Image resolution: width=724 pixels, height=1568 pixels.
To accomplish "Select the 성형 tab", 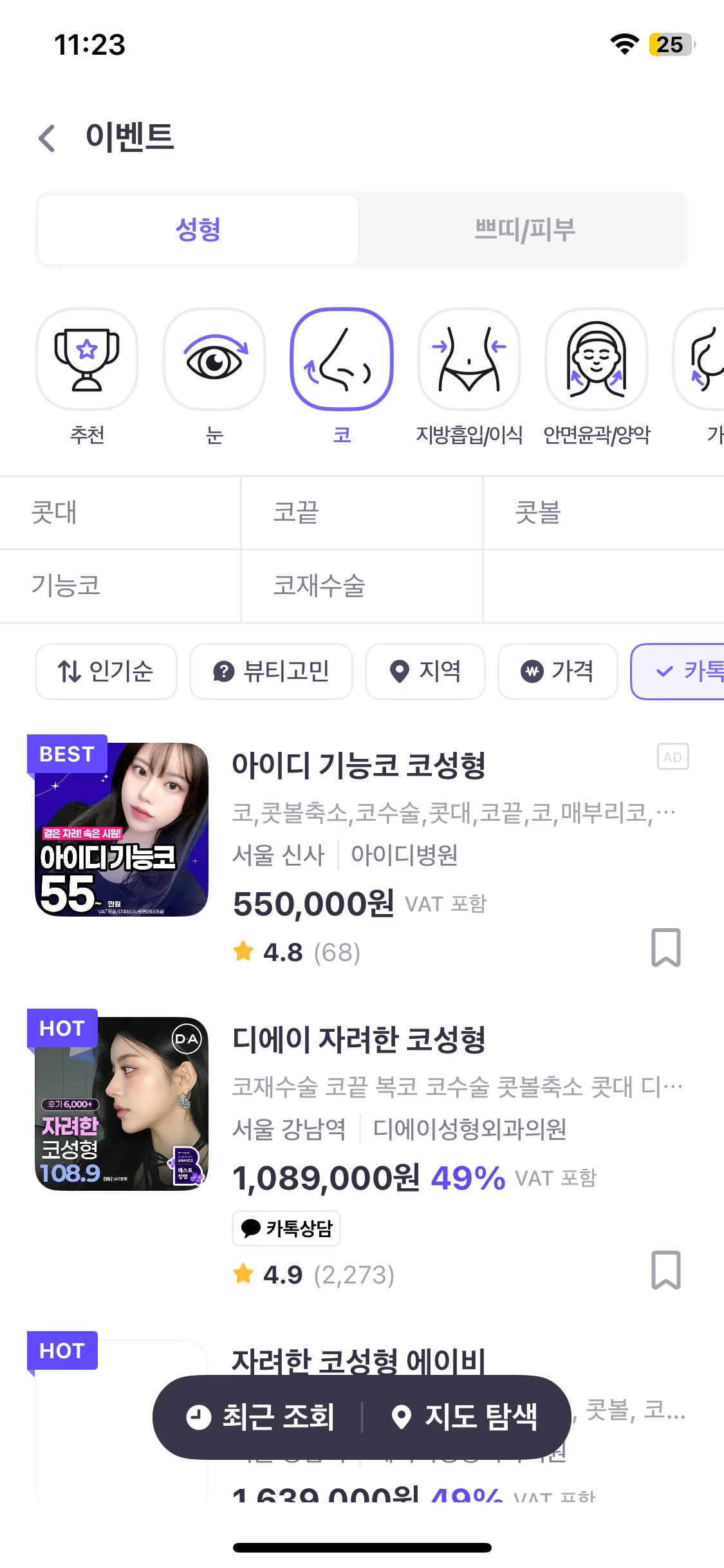I will click(x=198, y=230).
